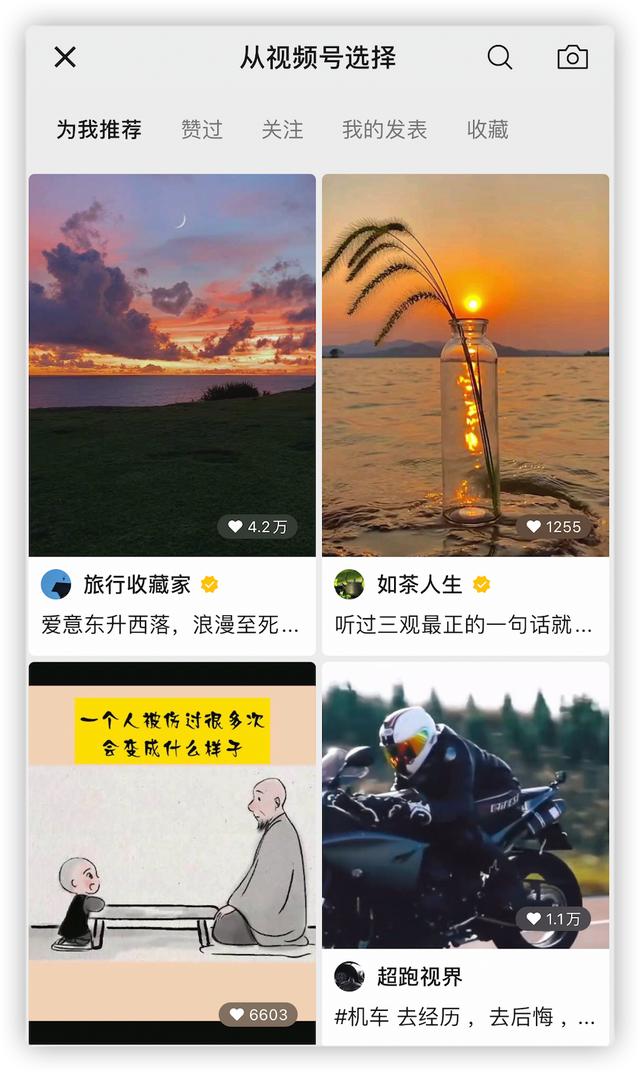
Task: Switch to the 收藏 tab
Action: (487, 130)
